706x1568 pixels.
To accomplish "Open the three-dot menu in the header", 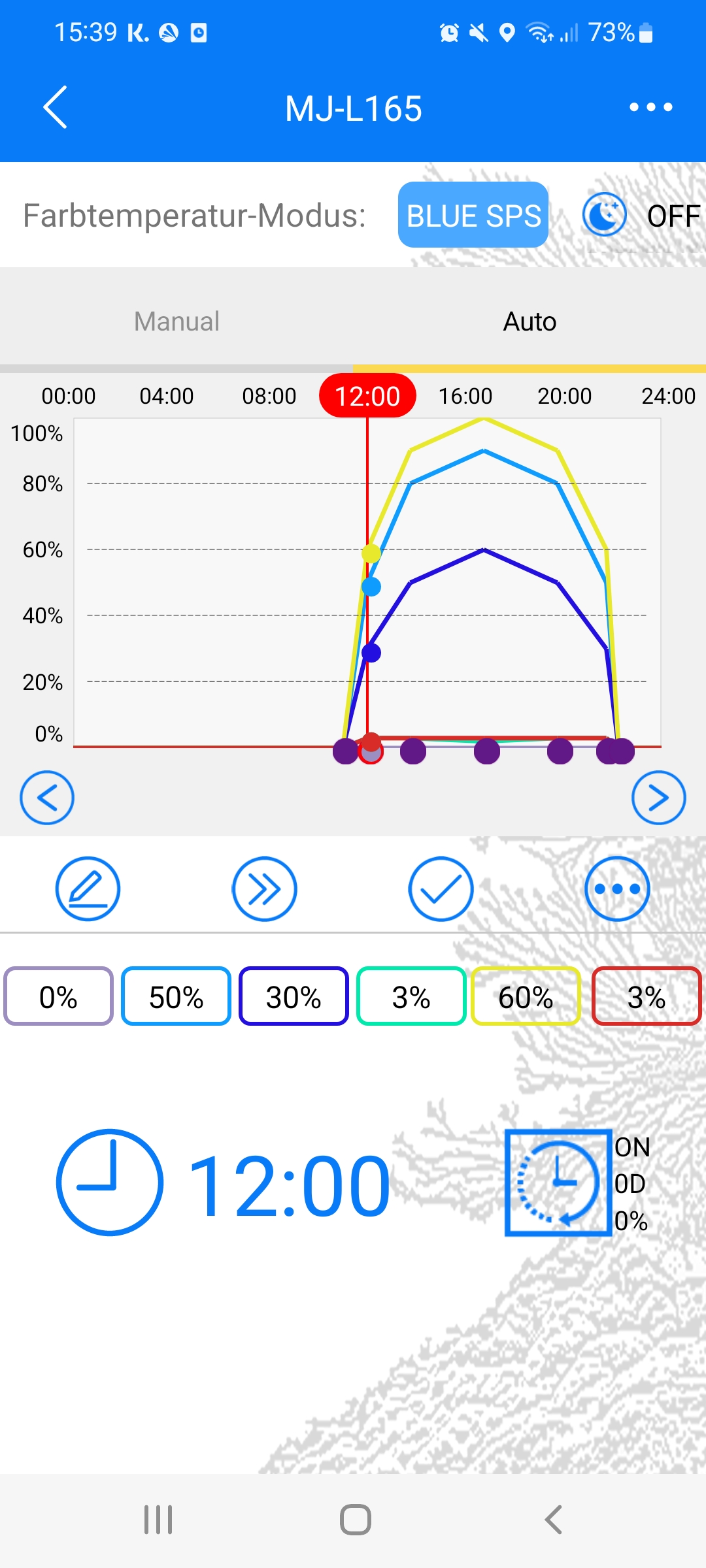I will [650, 107].
